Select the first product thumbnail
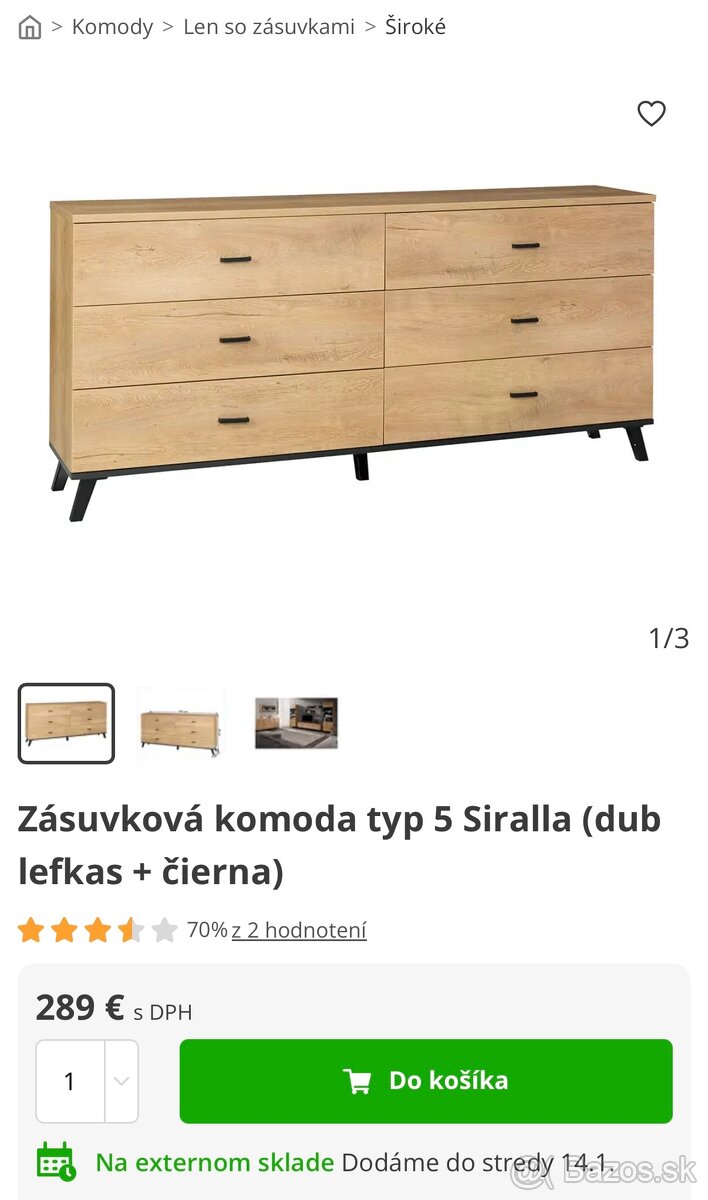708x1200 pixels. point(66,724)
